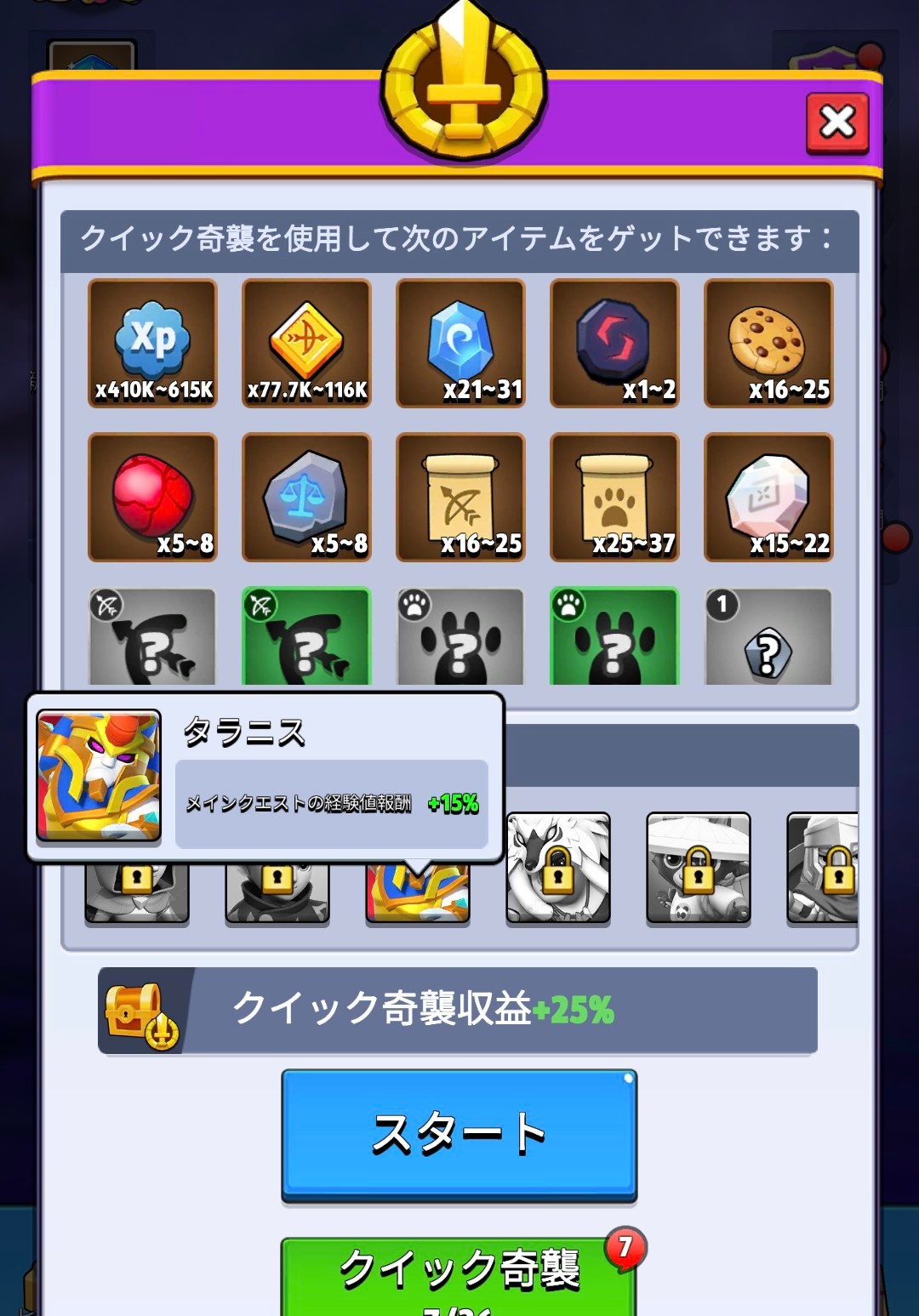
Task: View the blue crystal x21~31 reward
Action: pyautogui.click(x=460, y=343)
